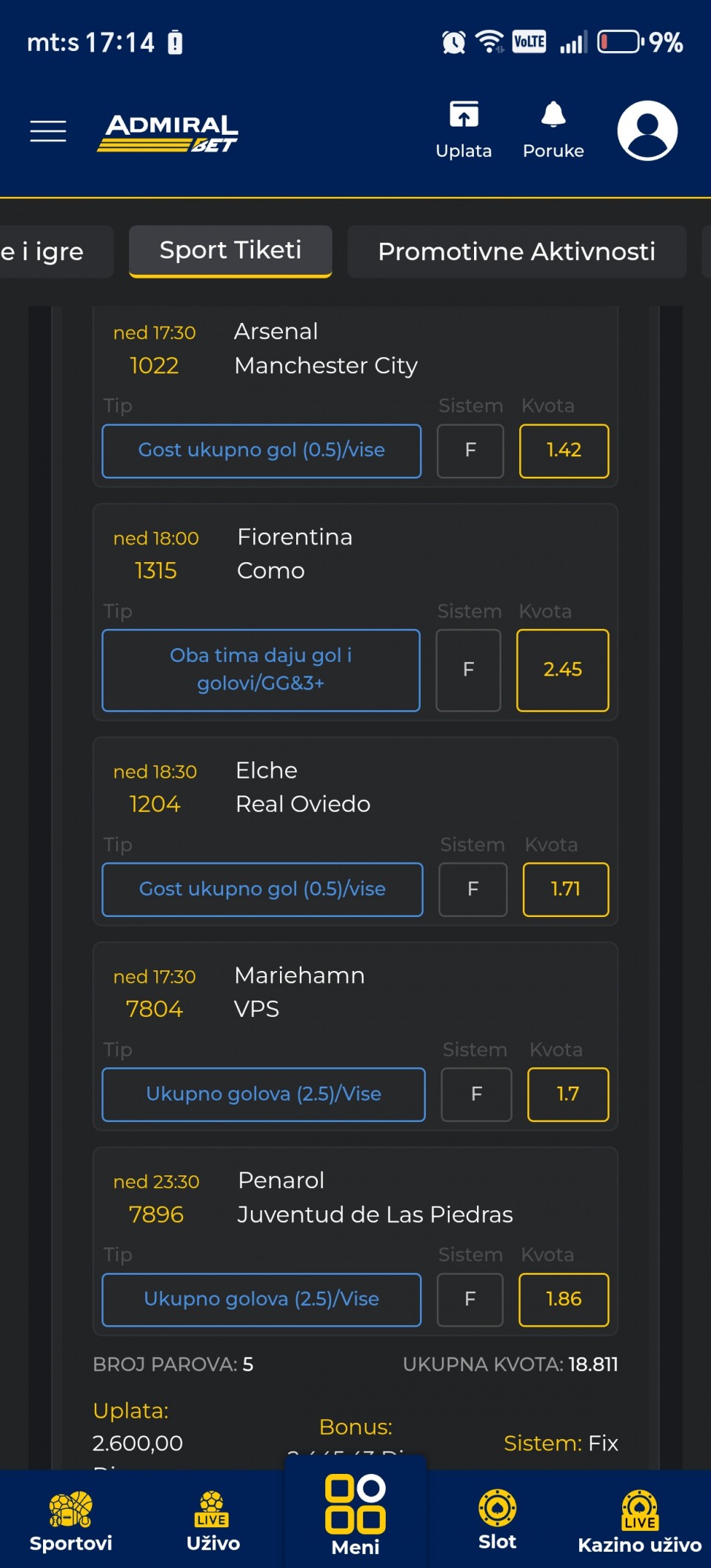Open the Meni center button

click(x=355, y=1515)
